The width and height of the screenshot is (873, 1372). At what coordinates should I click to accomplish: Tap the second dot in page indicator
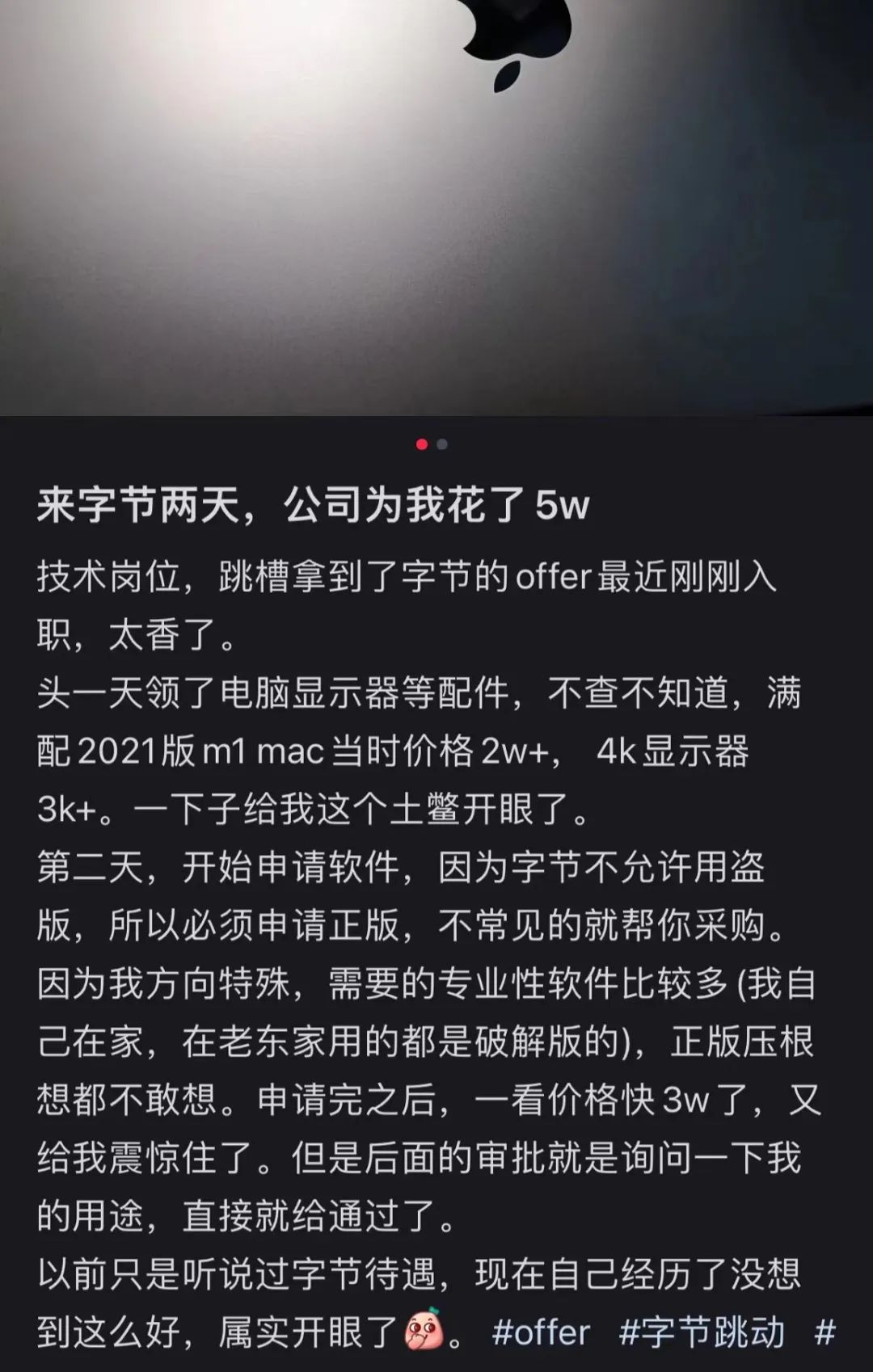[442, 444]
